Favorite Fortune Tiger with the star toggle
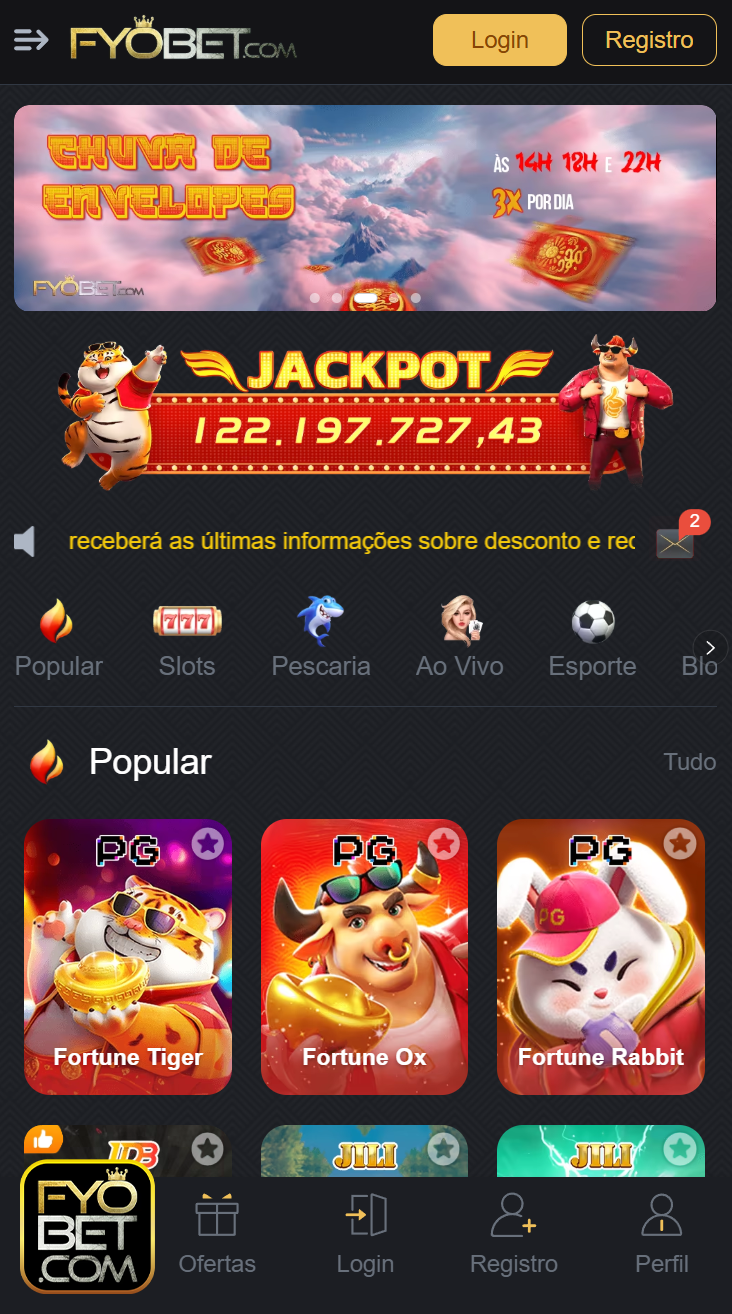The width and height of the screenshot is (732, 1314). (x=207, y=844)
